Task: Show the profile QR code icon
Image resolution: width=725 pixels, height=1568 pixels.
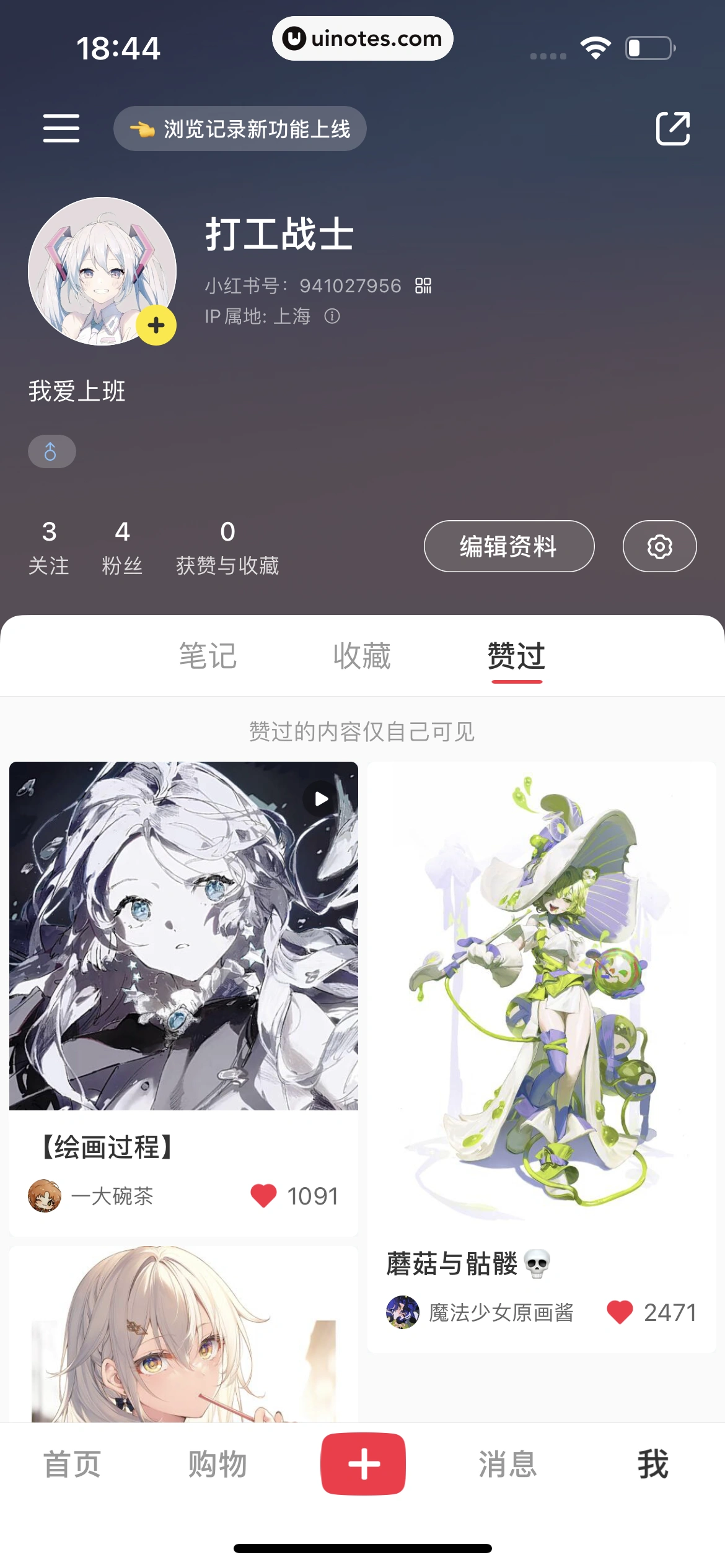Action: pyautogui.click(x=423, y=286)
